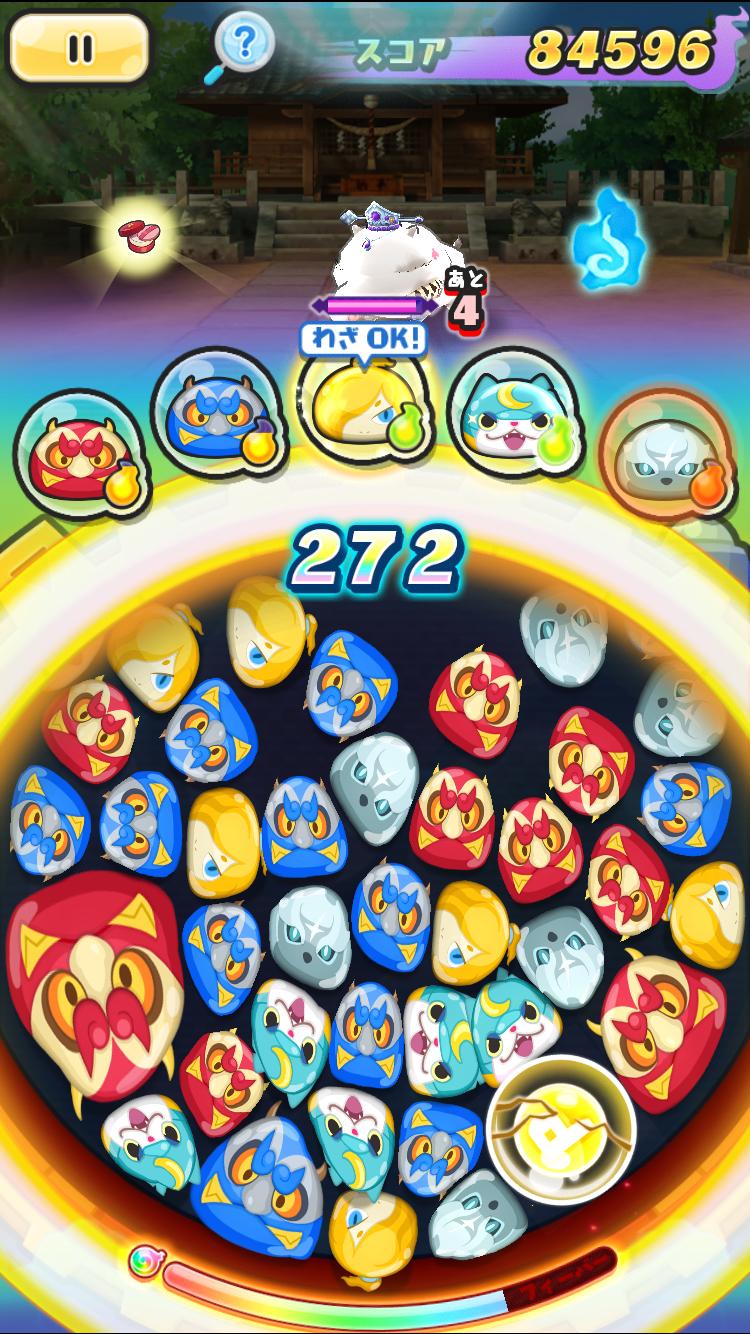This screenshot has width=750, height=1334.
Task: Open the help magnifier icon
Action: click(x=240, y=46)
